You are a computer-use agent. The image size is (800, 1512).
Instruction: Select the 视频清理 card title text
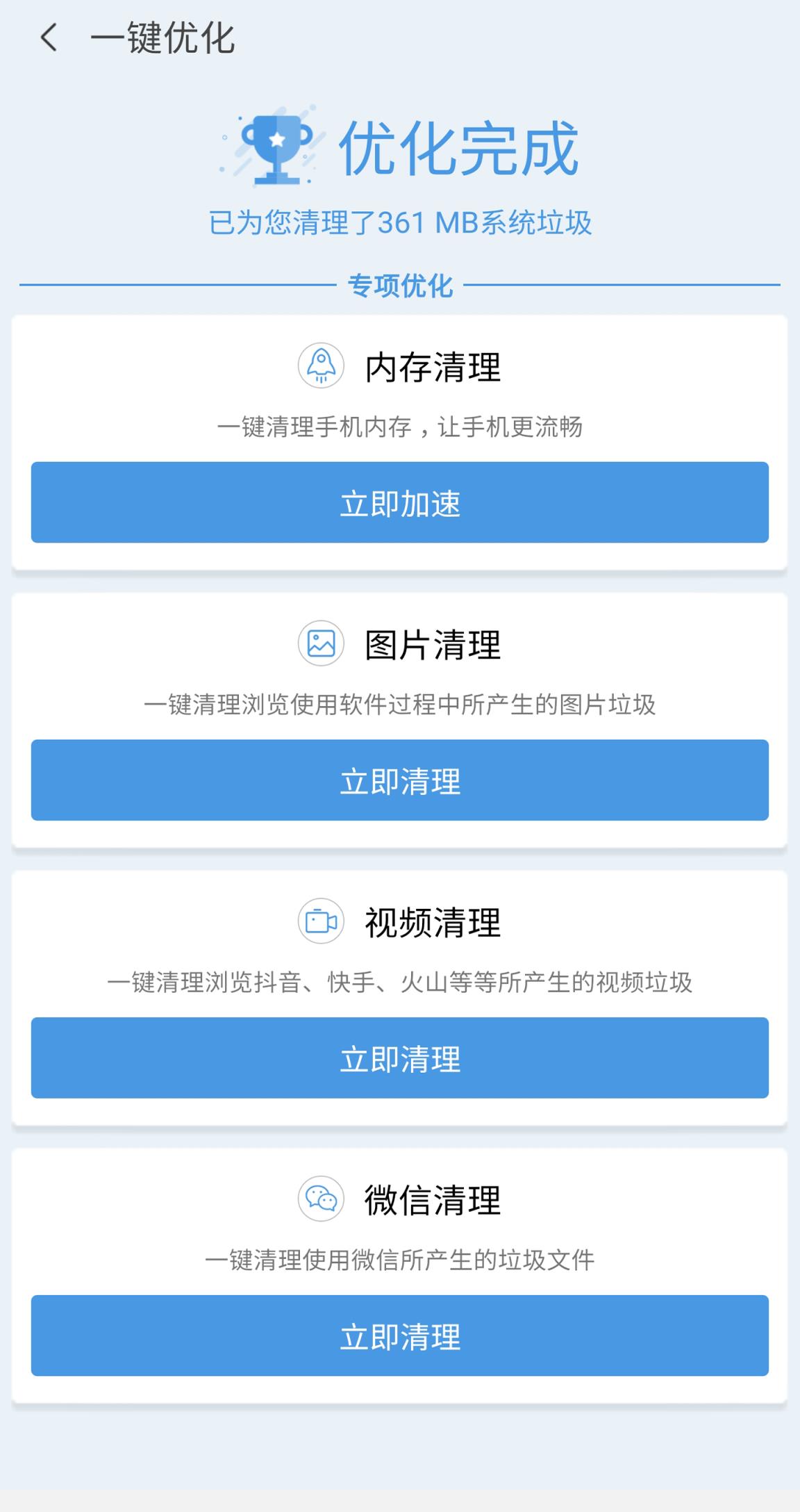(x=432, y=922)
